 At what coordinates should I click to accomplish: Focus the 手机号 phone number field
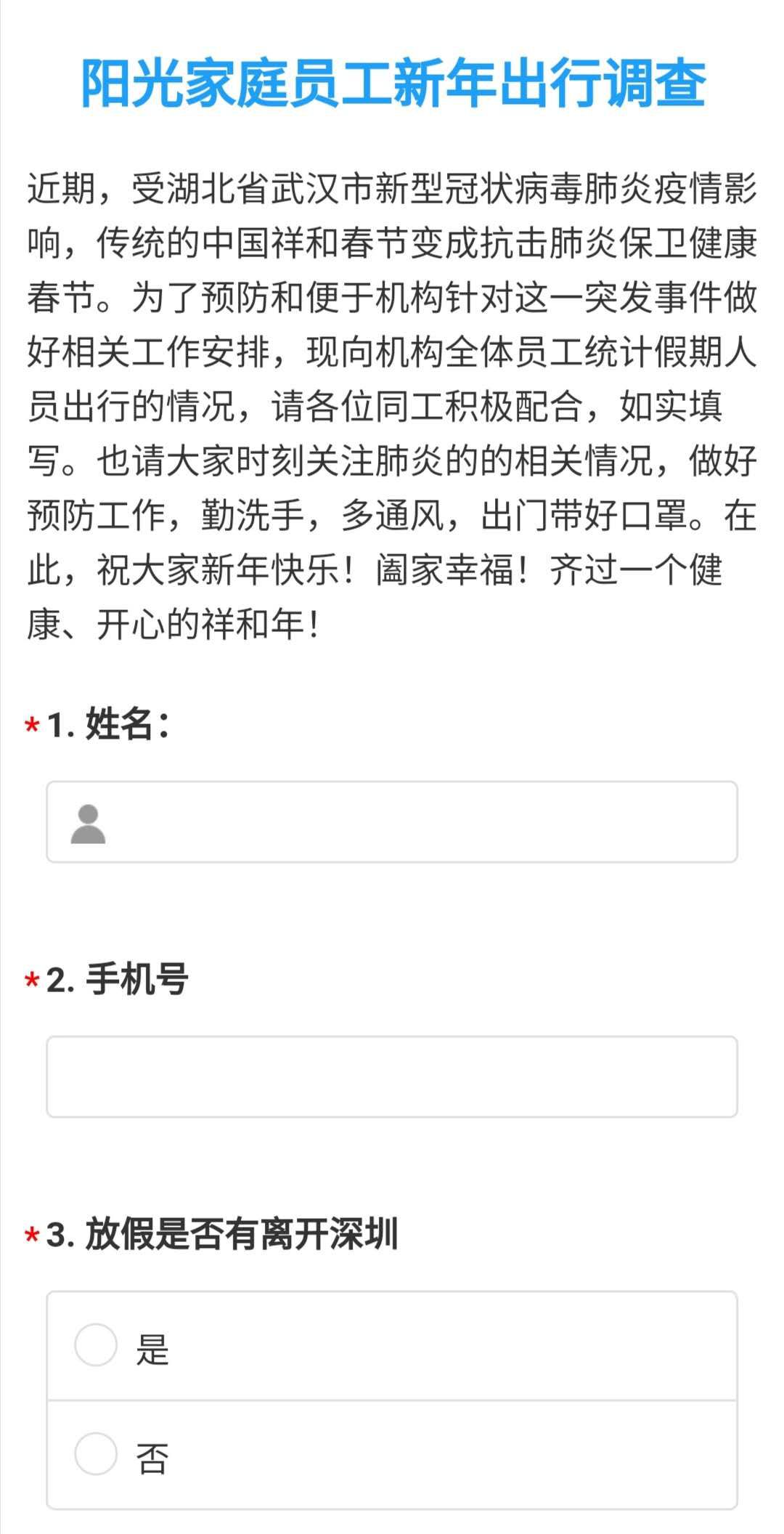(392, 1076)
